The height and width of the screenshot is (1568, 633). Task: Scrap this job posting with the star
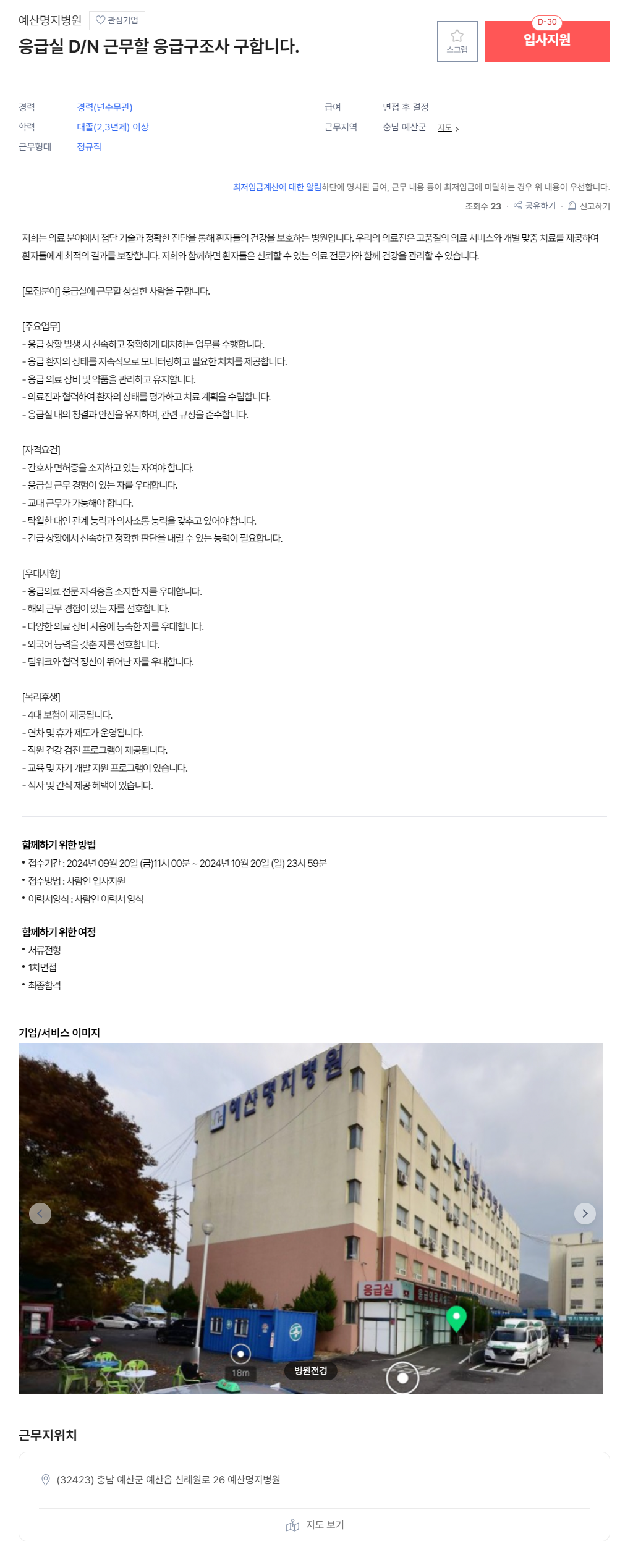pos(457,41)
